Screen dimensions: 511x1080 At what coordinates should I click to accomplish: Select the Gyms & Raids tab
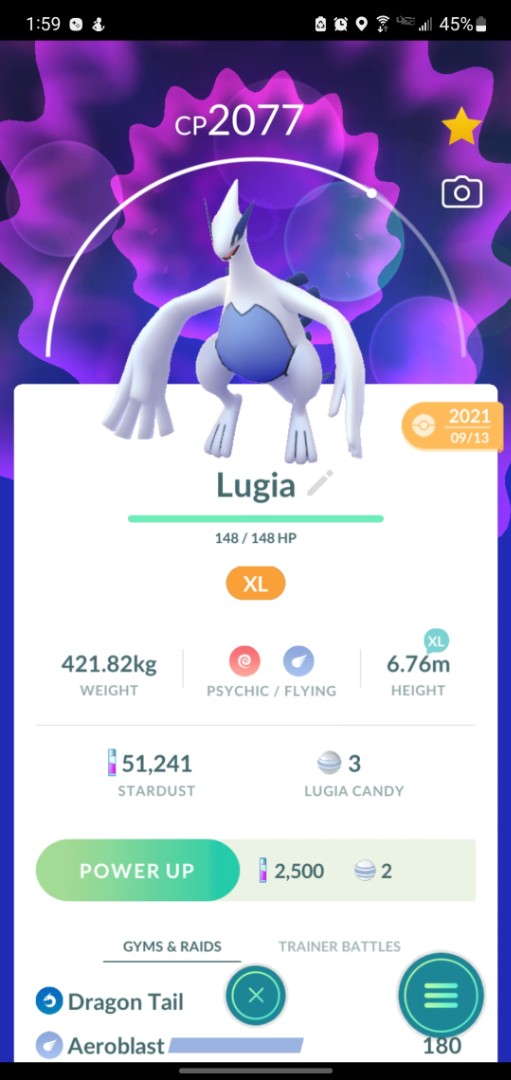tap(172, 946)
